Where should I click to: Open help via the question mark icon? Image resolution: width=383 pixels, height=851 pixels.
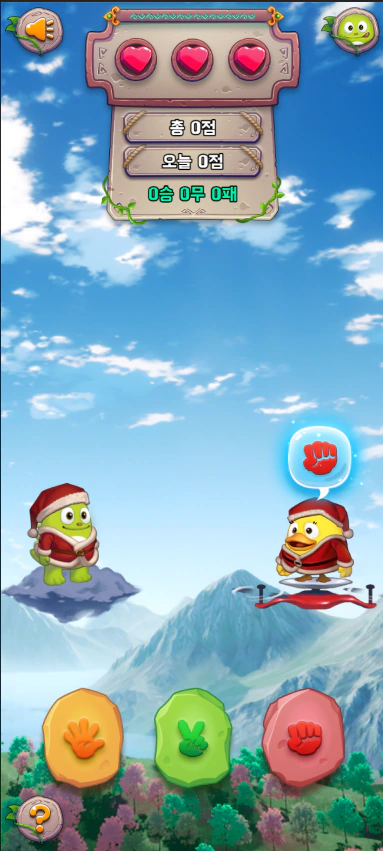[39, 820]
